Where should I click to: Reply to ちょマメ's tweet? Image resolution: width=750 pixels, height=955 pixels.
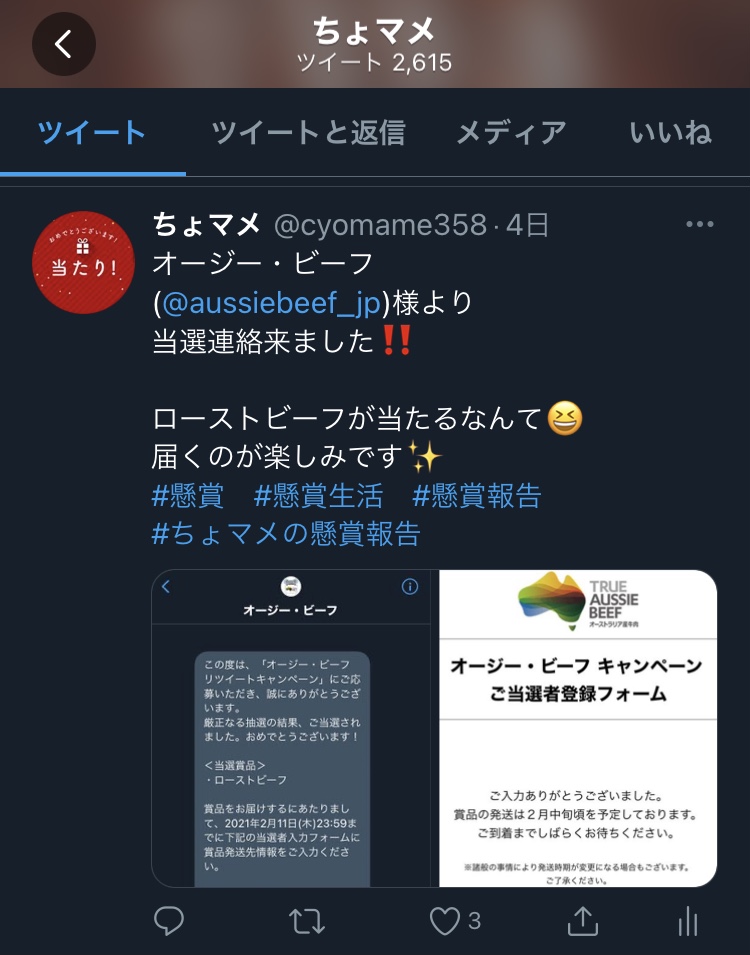tap(169, 920)
